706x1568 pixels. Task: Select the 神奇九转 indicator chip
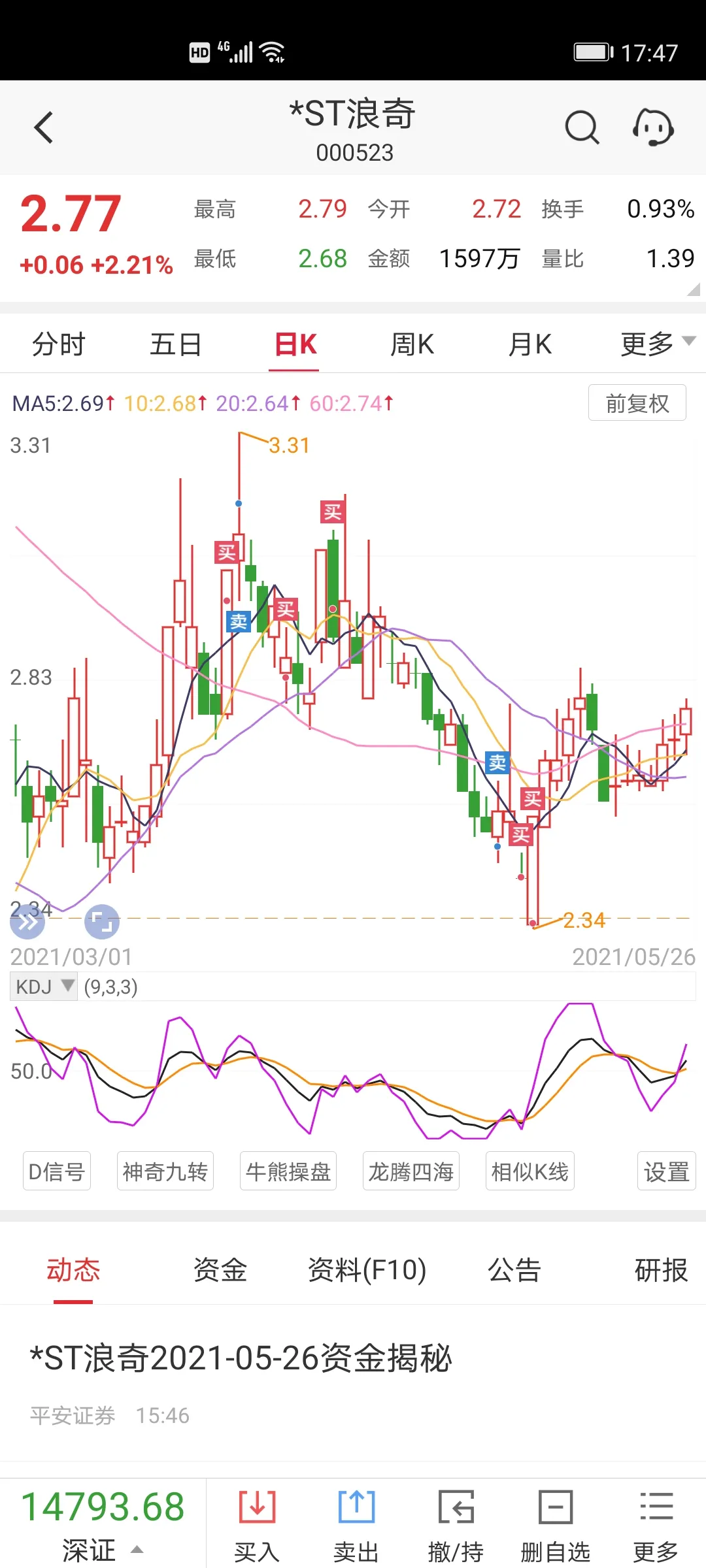coord(165,1171)
